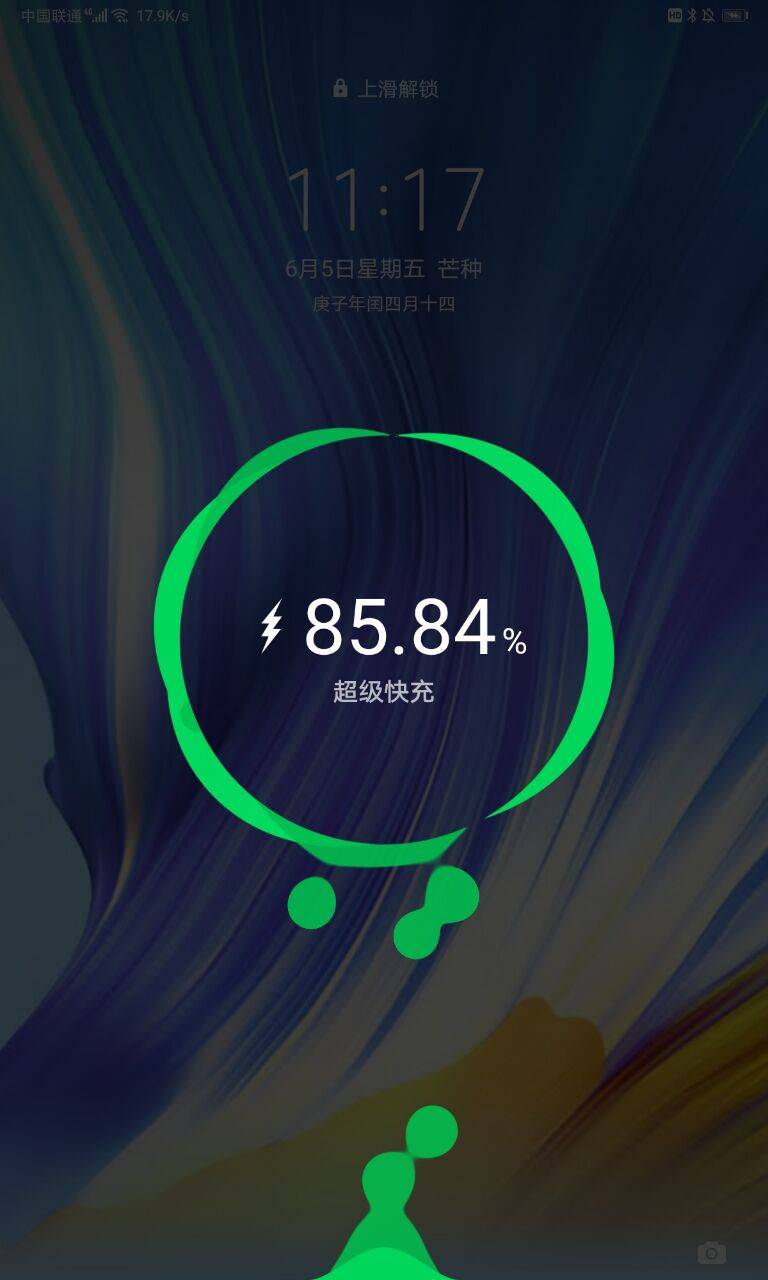Open the camera shortcut icon

[x=711, y=1252]
